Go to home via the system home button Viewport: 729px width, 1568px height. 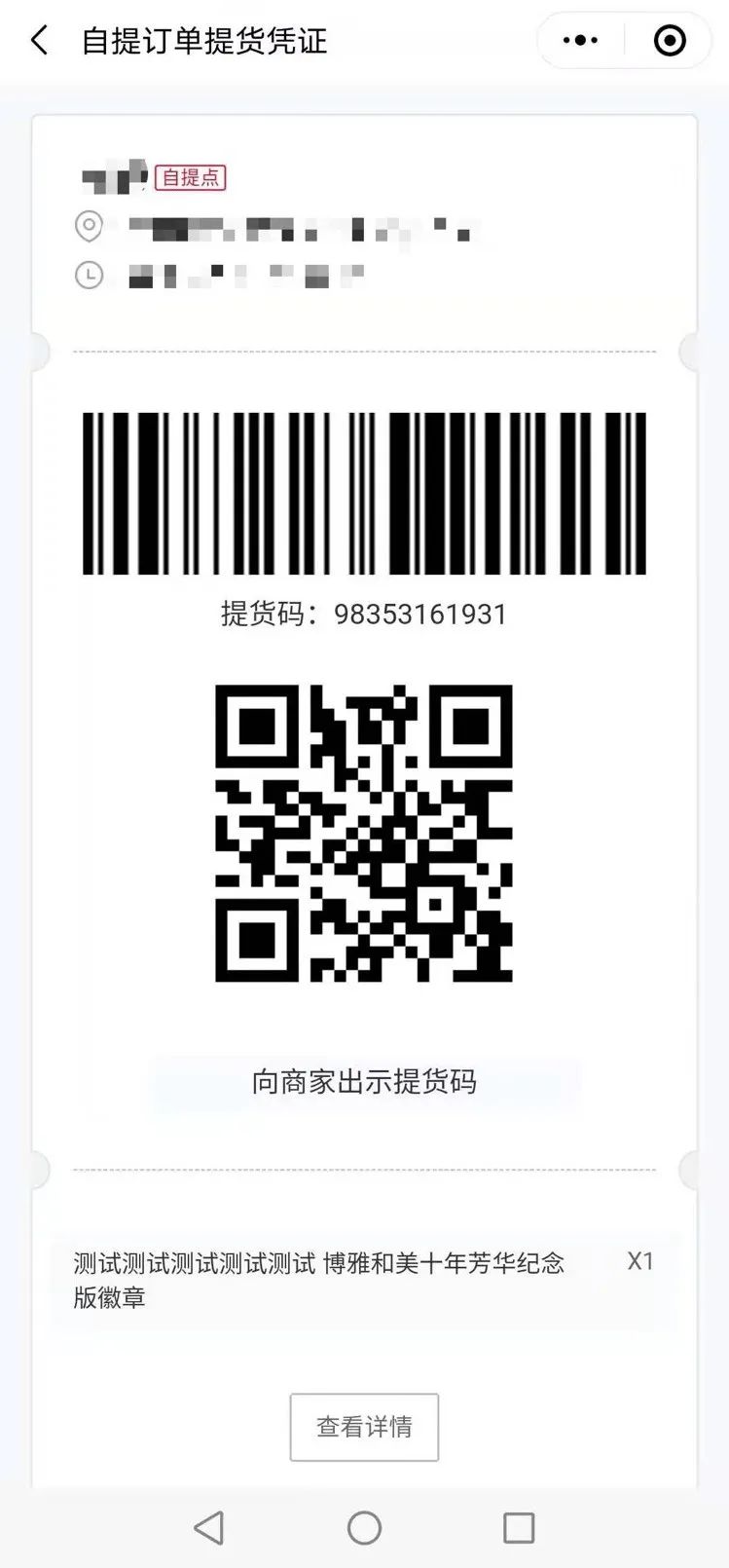(364, 1528)
